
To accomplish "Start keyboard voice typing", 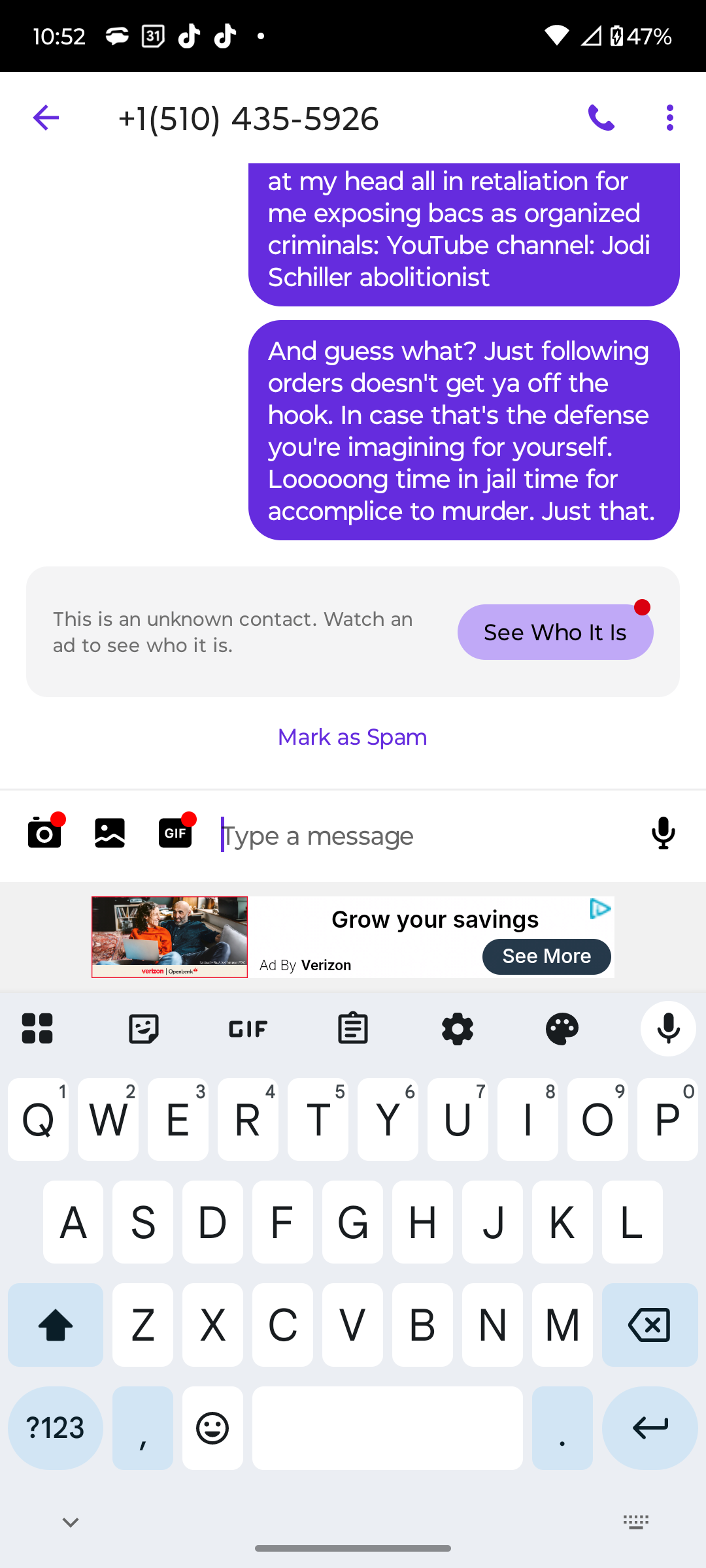I will coord(668,1029).
